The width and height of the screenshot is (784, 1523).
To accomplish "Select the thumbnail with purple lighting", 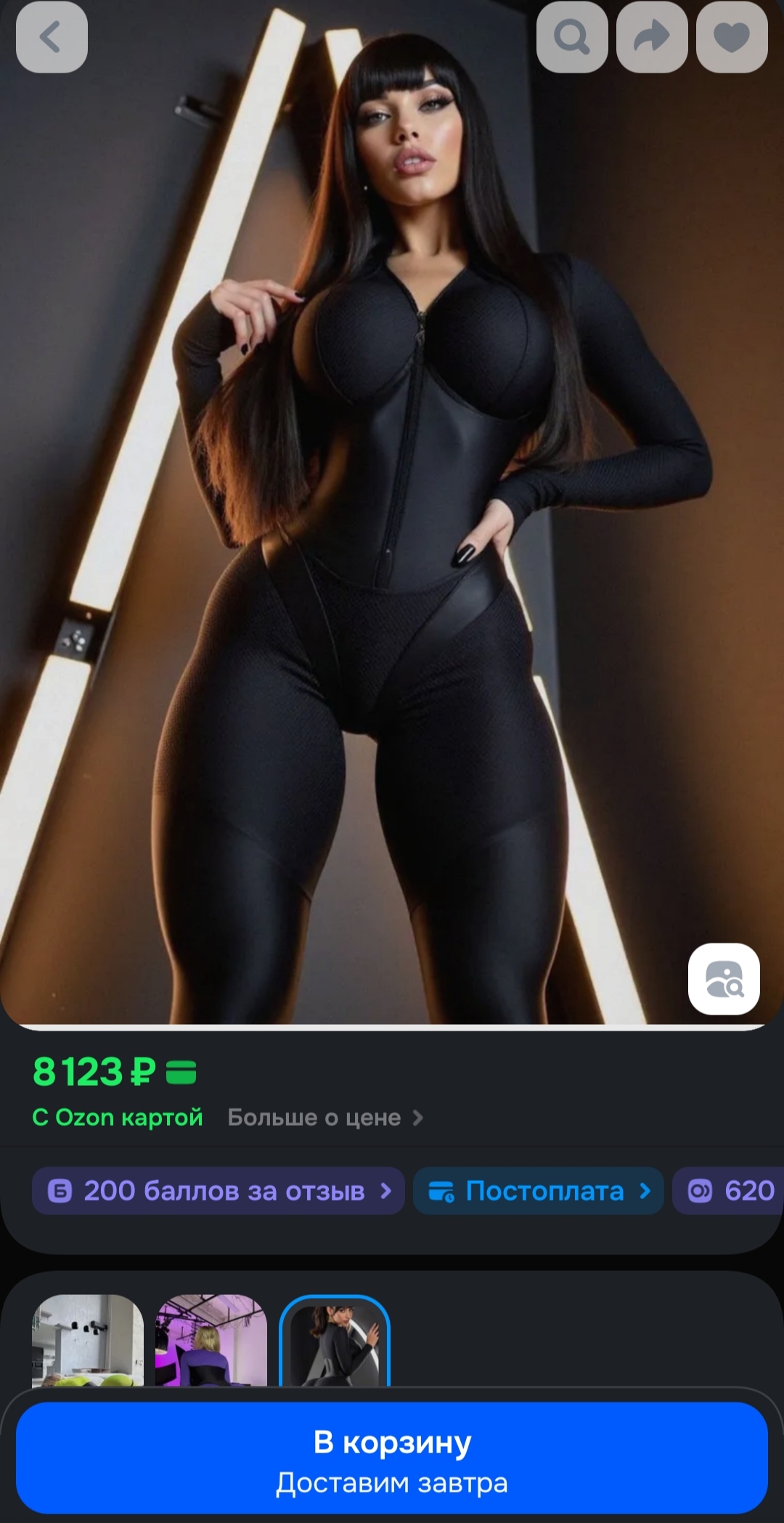I will [x=211, y=1341].
